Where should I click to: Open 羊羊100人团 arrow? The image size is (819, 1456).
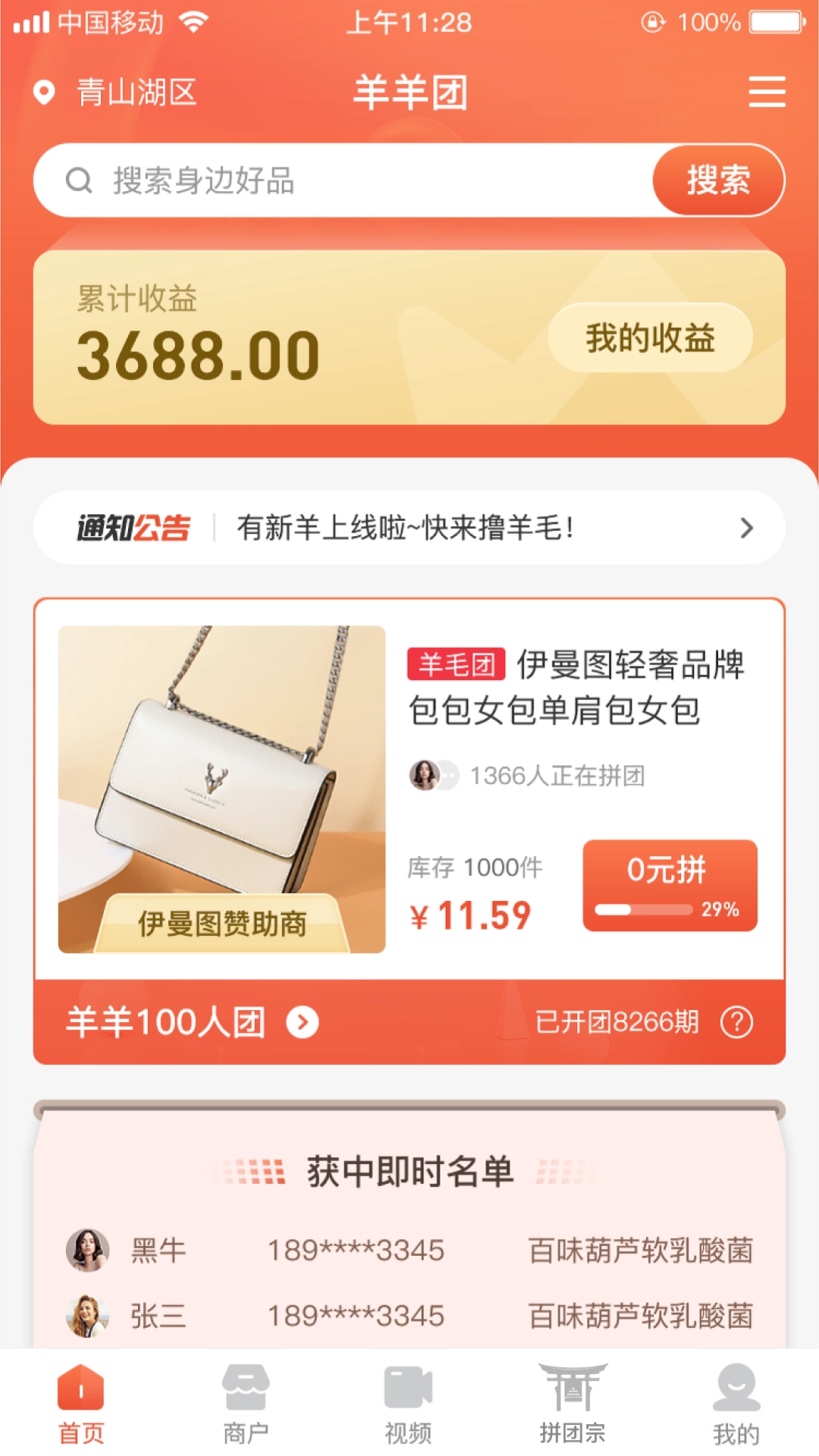303,1022
